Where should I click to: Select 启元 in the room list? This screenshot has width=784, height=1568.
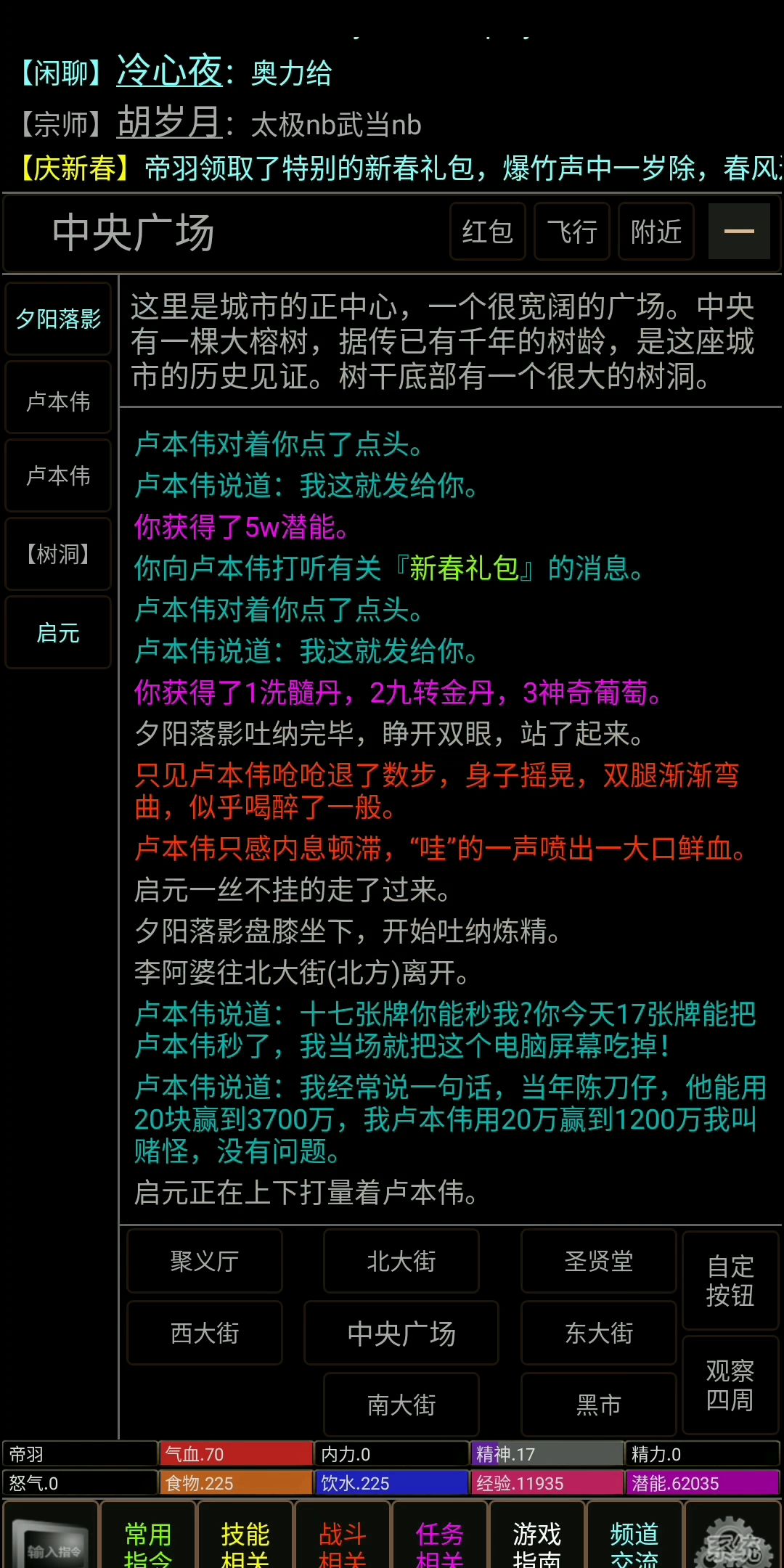click(x=58, y=632)
